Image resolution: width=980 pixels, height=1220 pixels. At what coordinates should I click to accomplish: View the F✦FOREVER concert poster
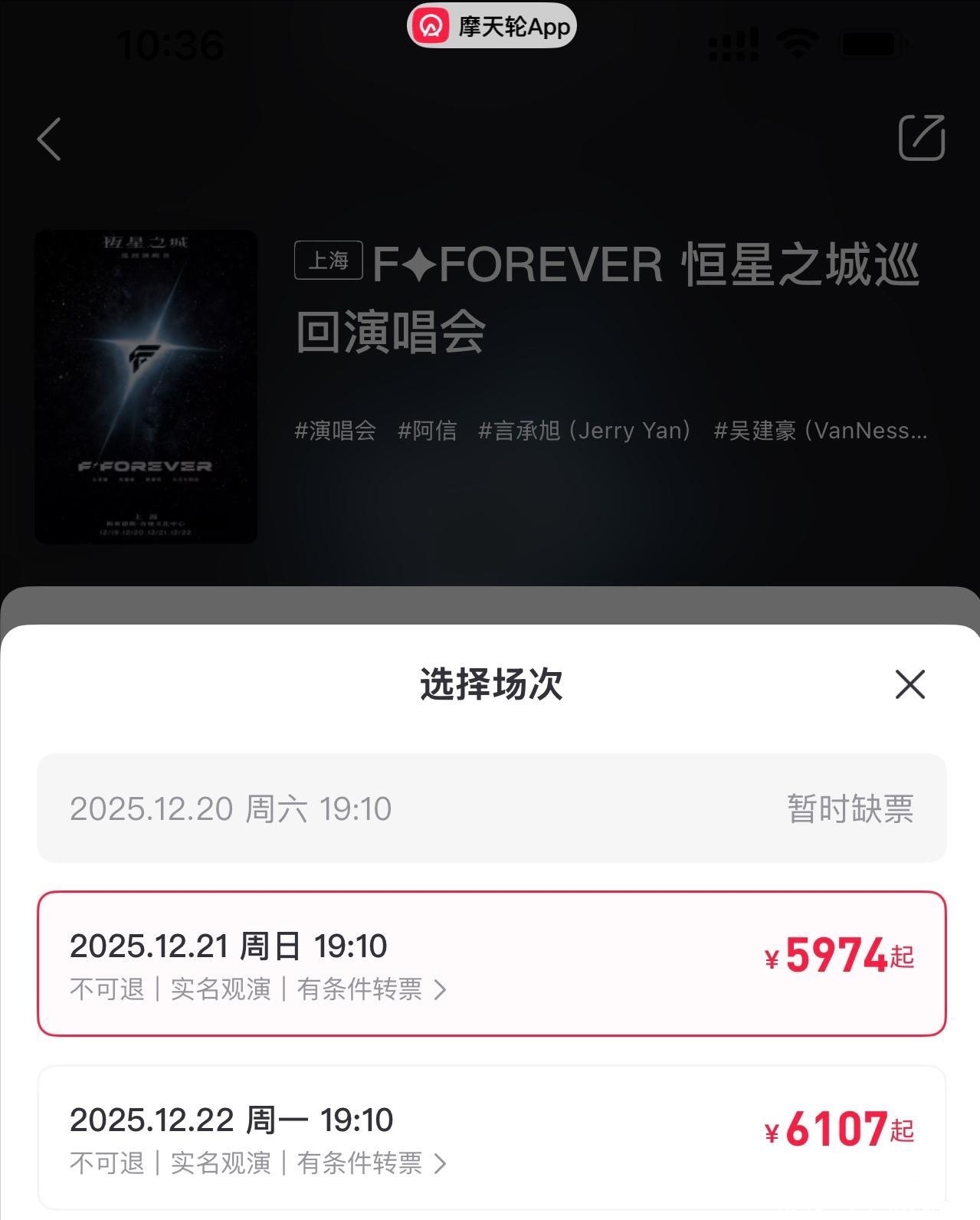146,387
